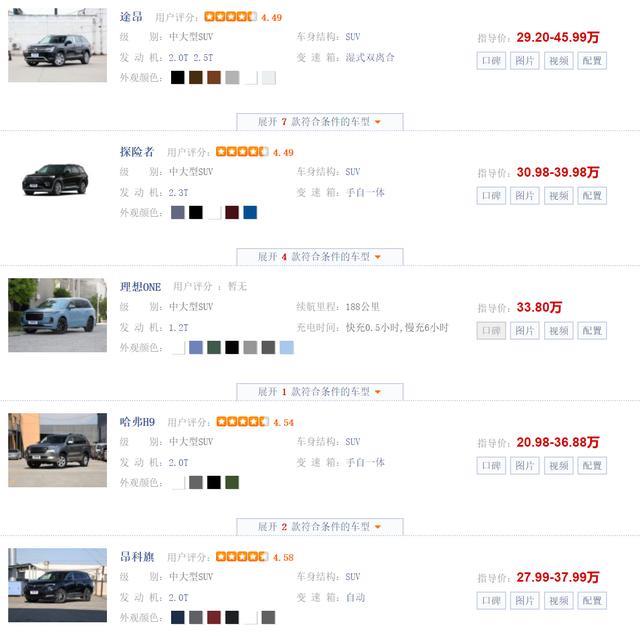Image resolution: width=640 pixels, height=636 pixels.
Task: Select the blue color swatch for 探险者
Action: point(250,212)
